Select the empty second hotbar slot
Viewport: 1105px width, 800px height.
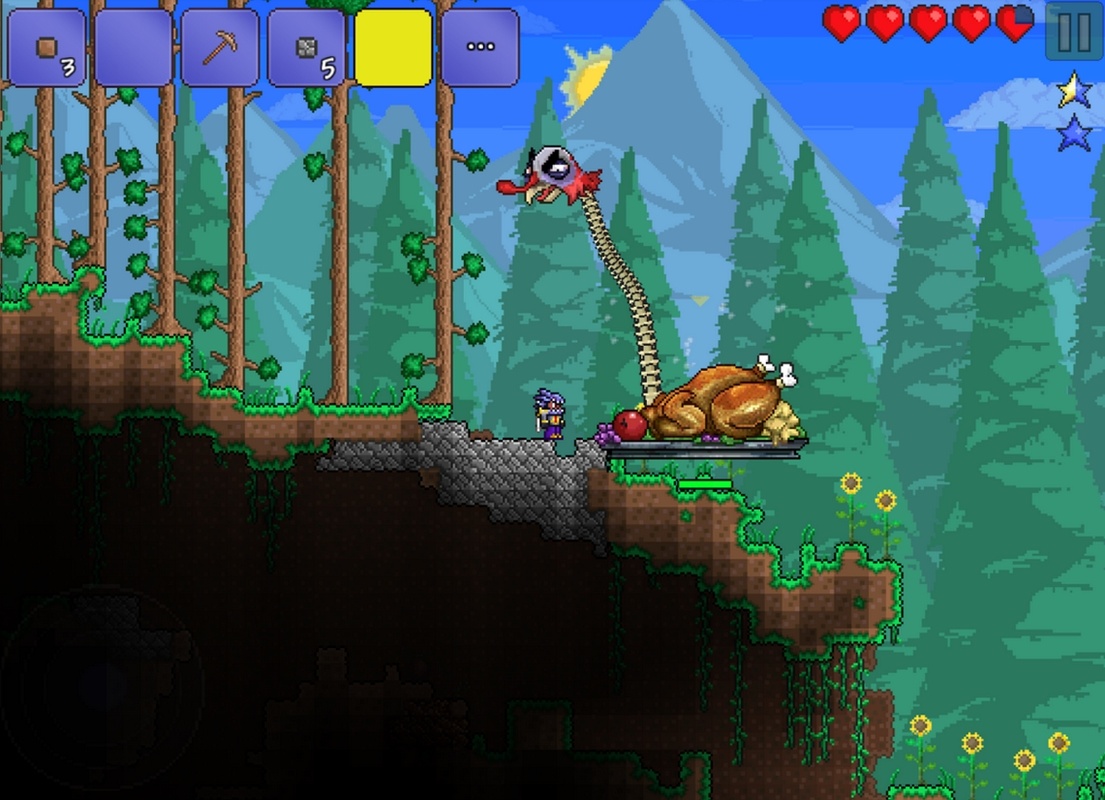click(x=133, y=47)
